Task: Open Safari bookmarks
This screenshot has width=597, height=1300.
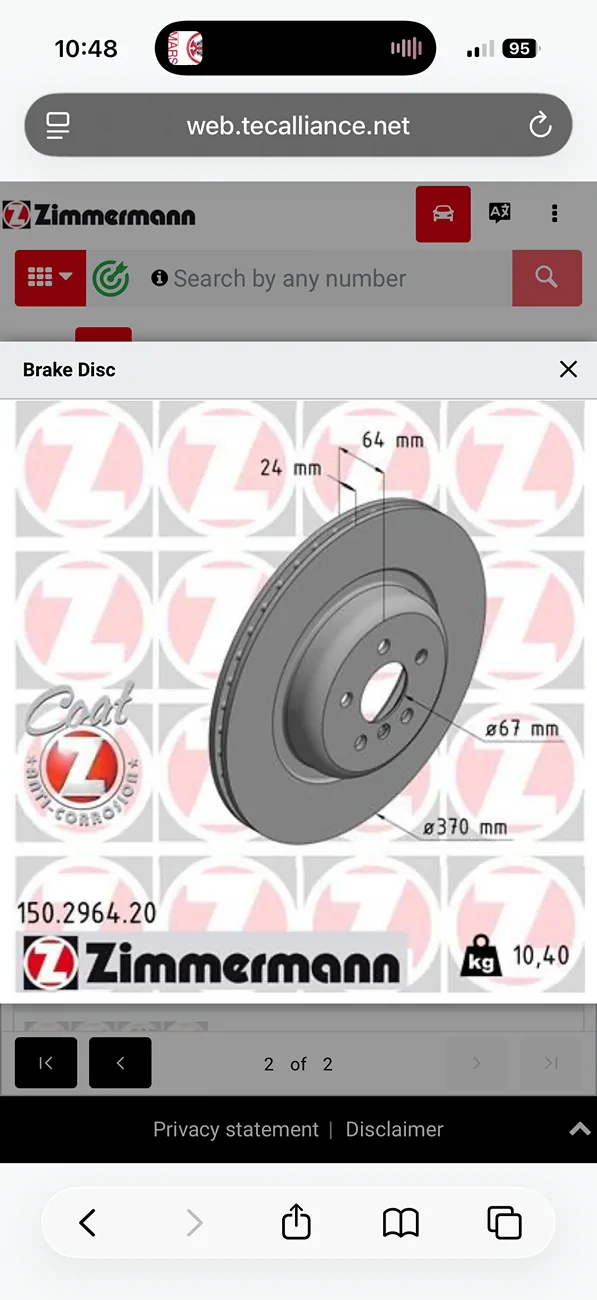Action: (400, 1223)
